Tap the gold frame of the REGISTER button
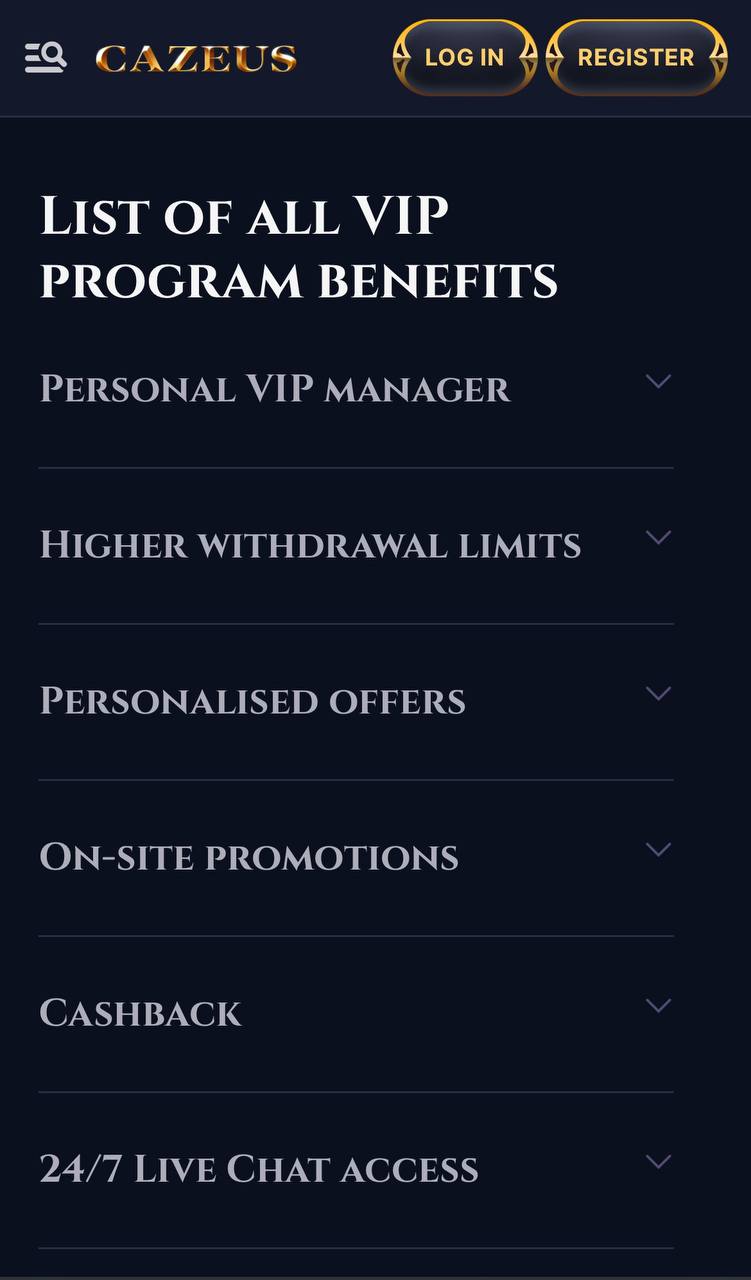Screen dimensions: 751x1280 [x=636, y=57]
